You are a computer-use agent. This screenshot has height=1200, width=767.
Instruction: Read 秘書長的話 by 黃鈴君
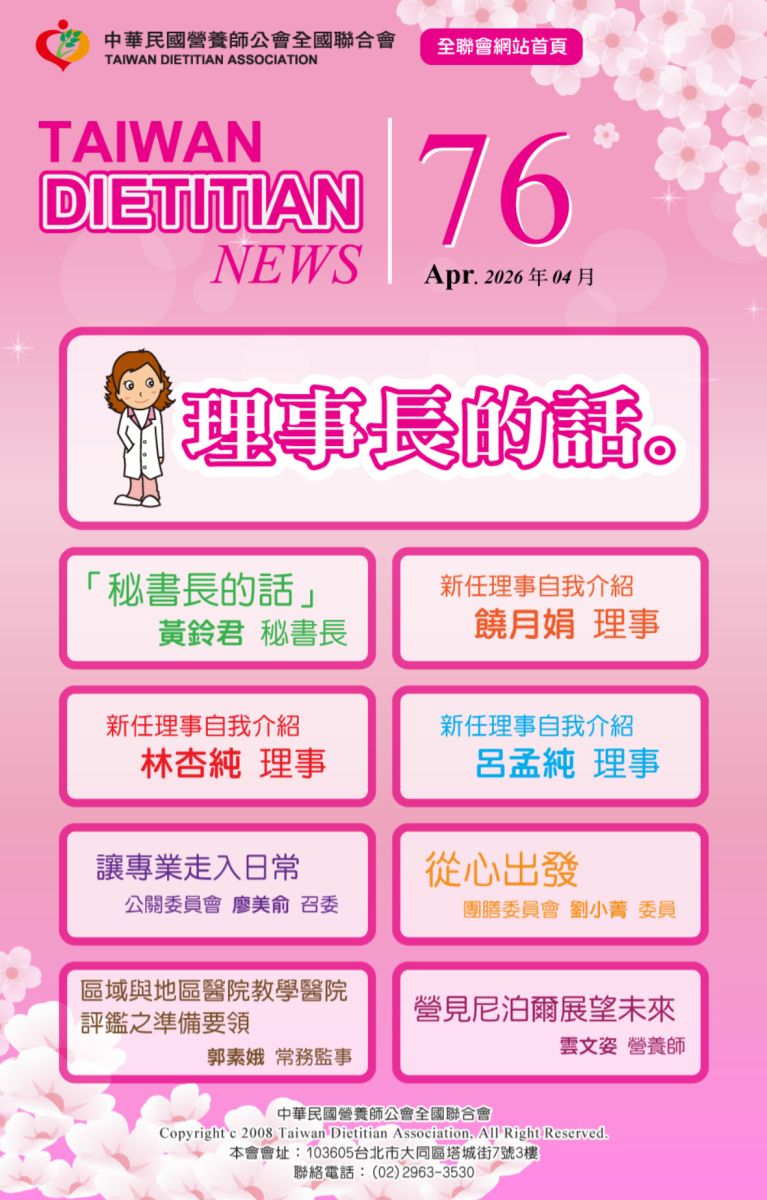(x=217, y=608)
